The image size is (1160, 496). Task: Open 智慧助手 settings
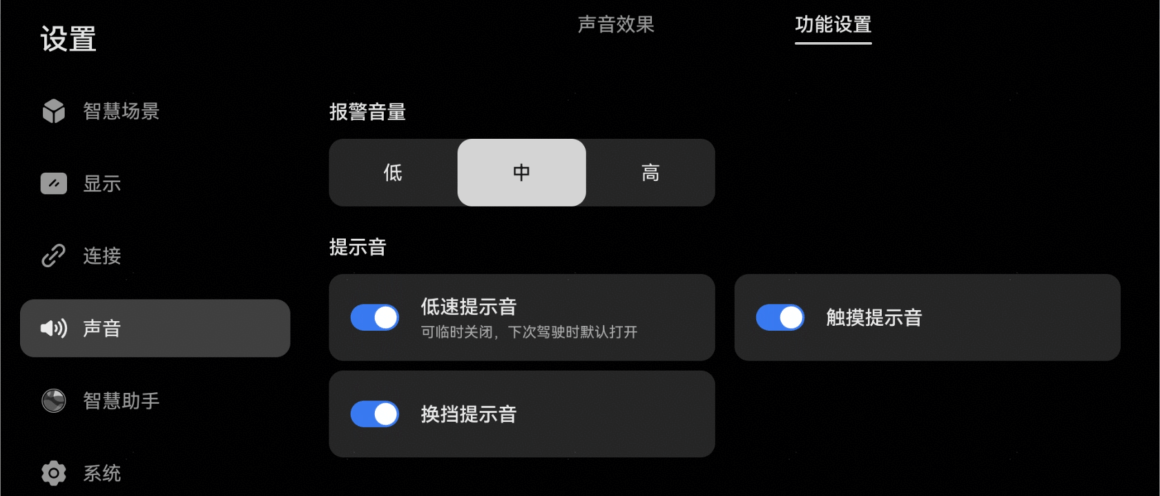click(x=120, y=401)
